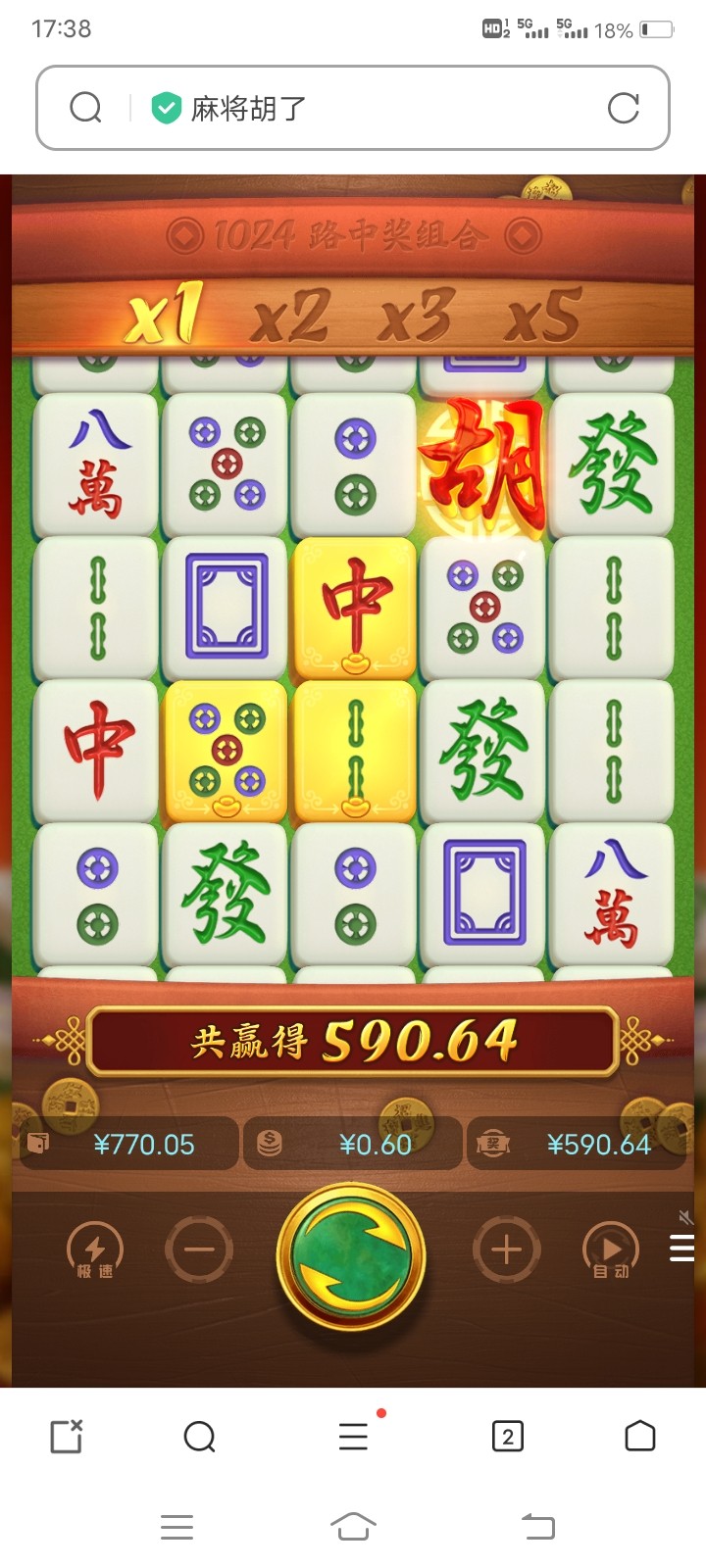Open the ¥770.05 wallet balance

(x=127, y=1144)
